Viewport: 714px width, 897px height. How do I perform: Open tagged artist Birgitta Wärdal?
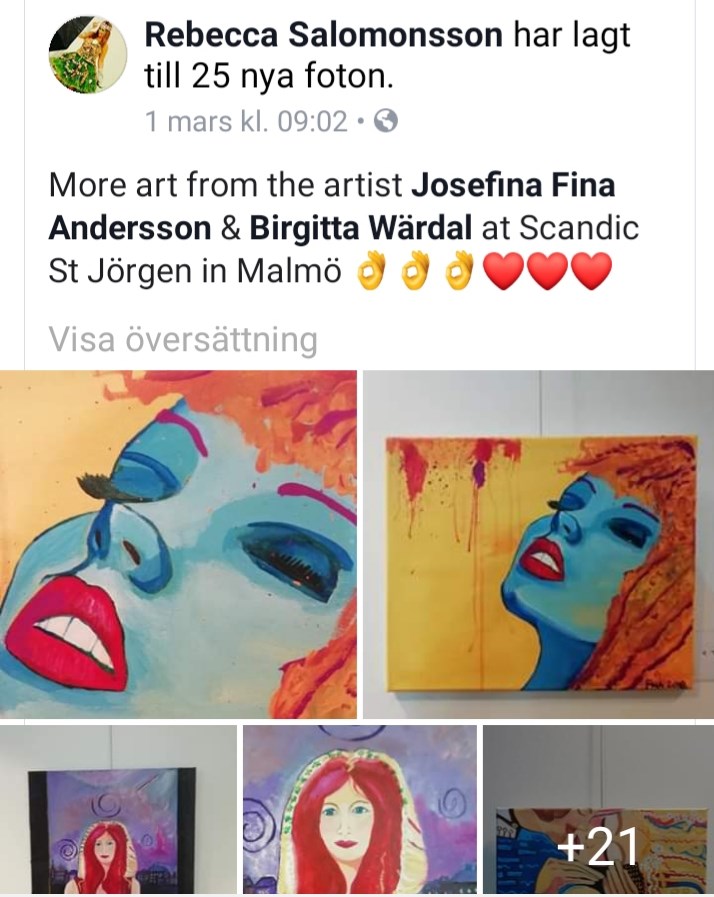[361, 228]
